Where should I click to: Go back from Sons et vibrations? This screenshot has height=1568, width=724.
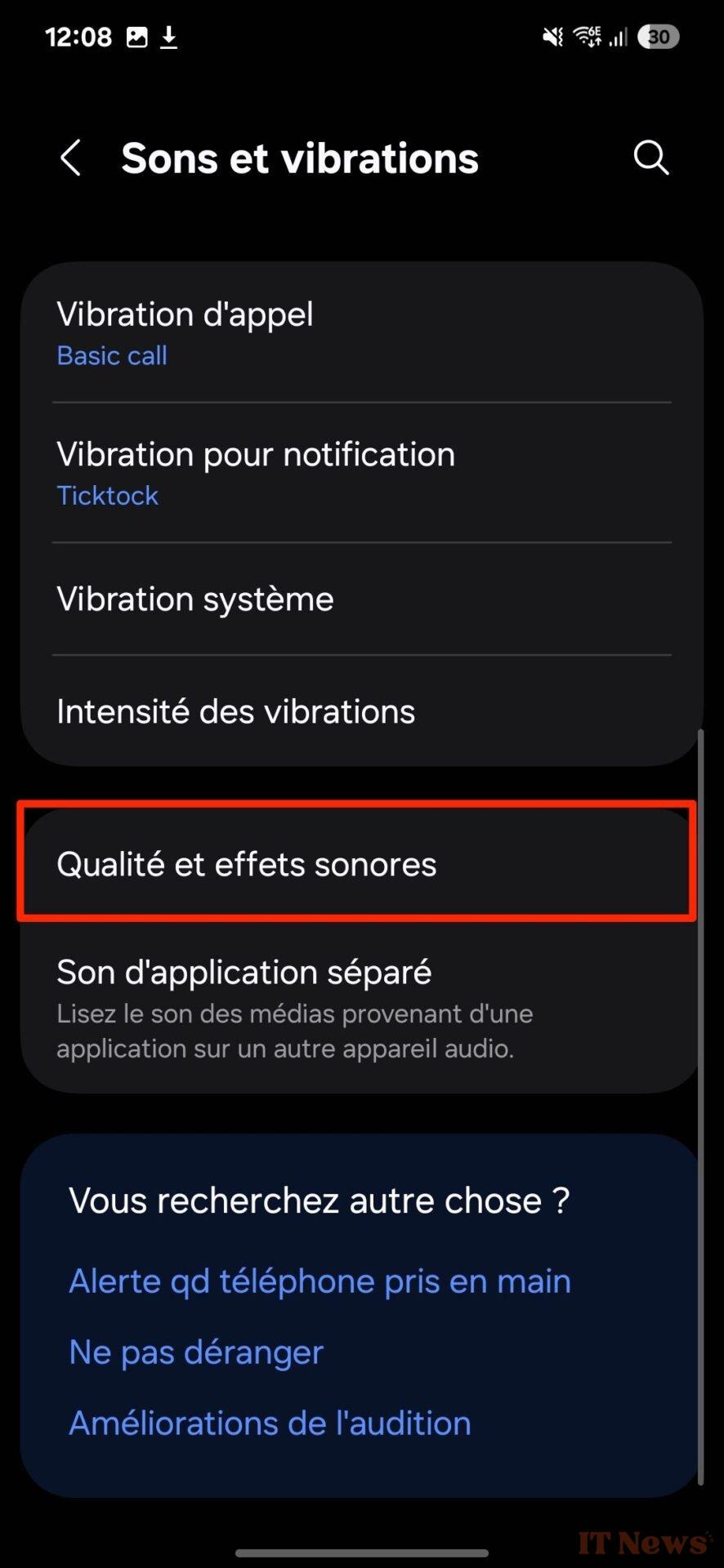click(x=71, y=158)
